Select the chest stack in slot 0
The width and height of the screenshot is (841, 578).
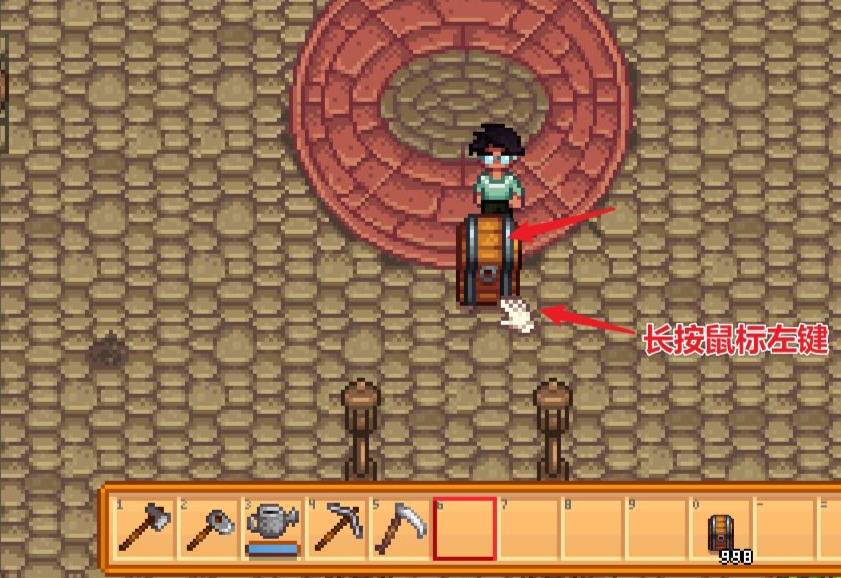tap(720, 529)
